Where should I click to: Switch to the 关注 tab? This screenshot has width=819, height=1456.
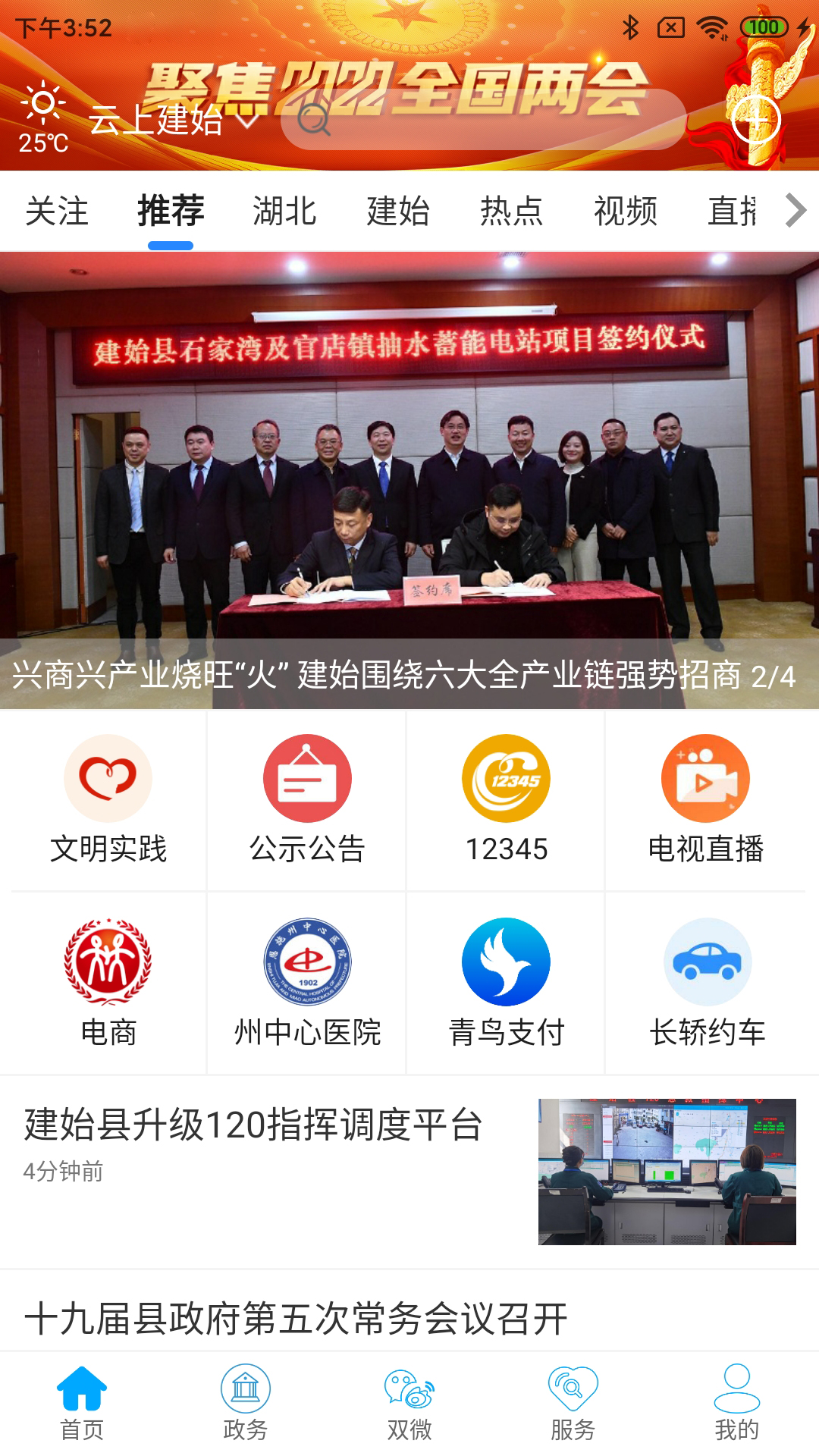57,211
